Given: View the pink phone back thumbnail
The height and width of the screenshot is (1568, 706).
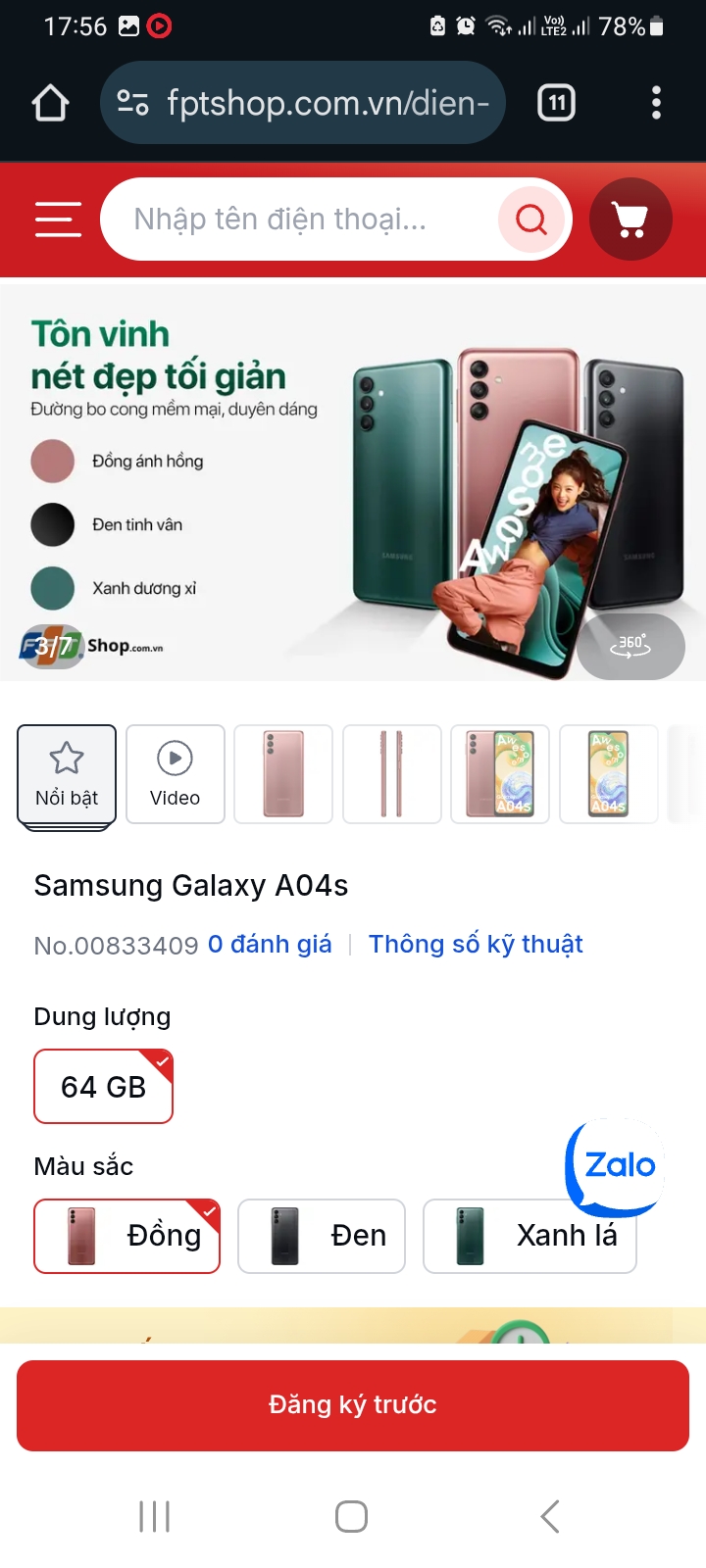Looking at the screenshot, I should (x=283, y=775).
